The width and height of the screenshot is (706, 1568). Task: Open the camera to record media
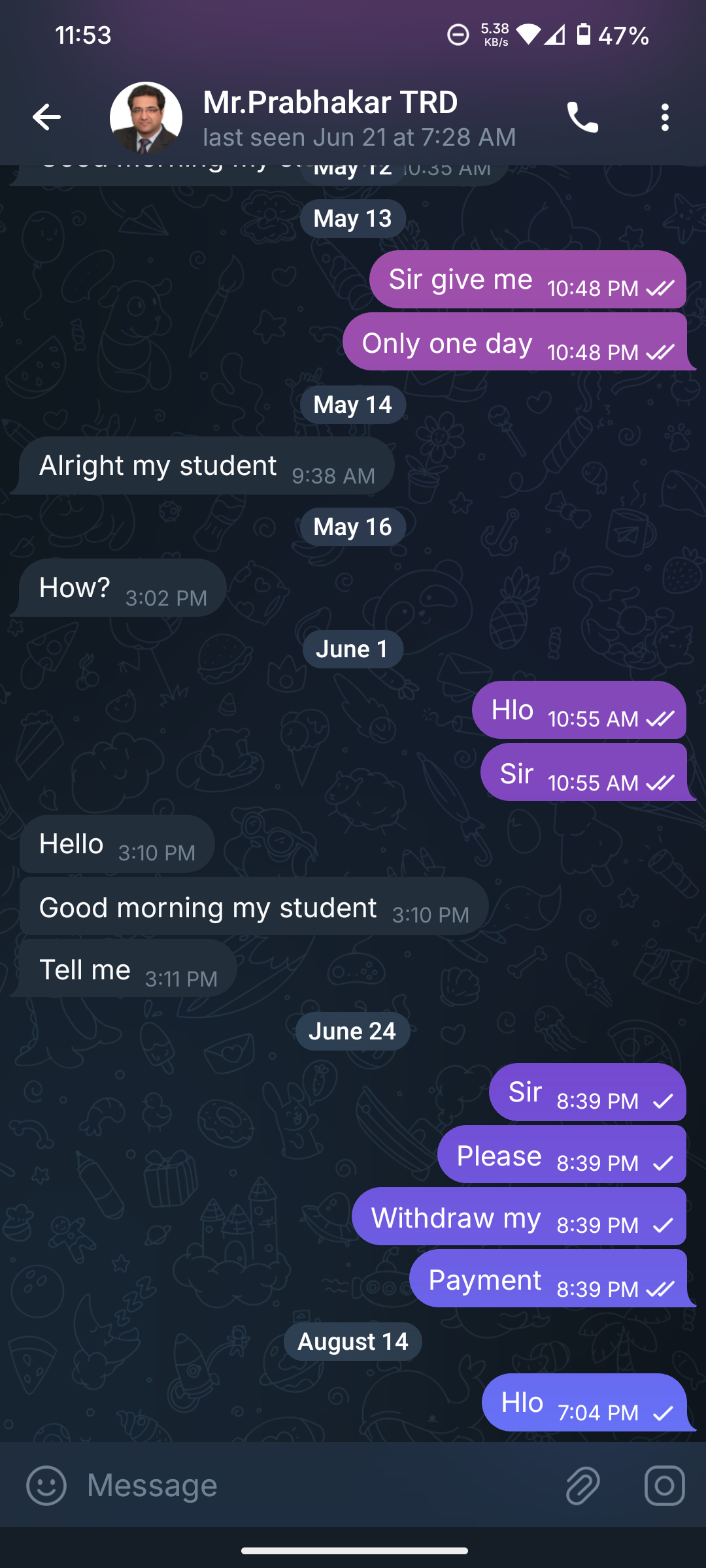665,1485
